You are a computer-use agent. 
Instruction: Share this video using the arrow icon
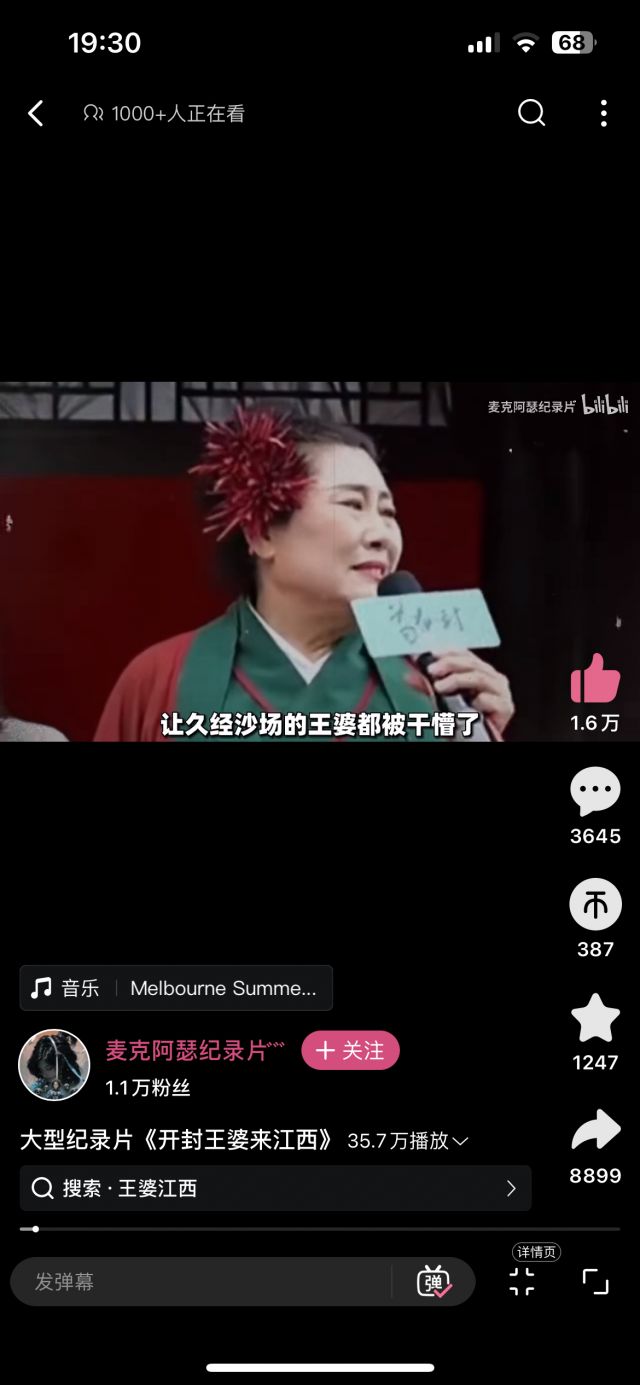(595, 1131)
